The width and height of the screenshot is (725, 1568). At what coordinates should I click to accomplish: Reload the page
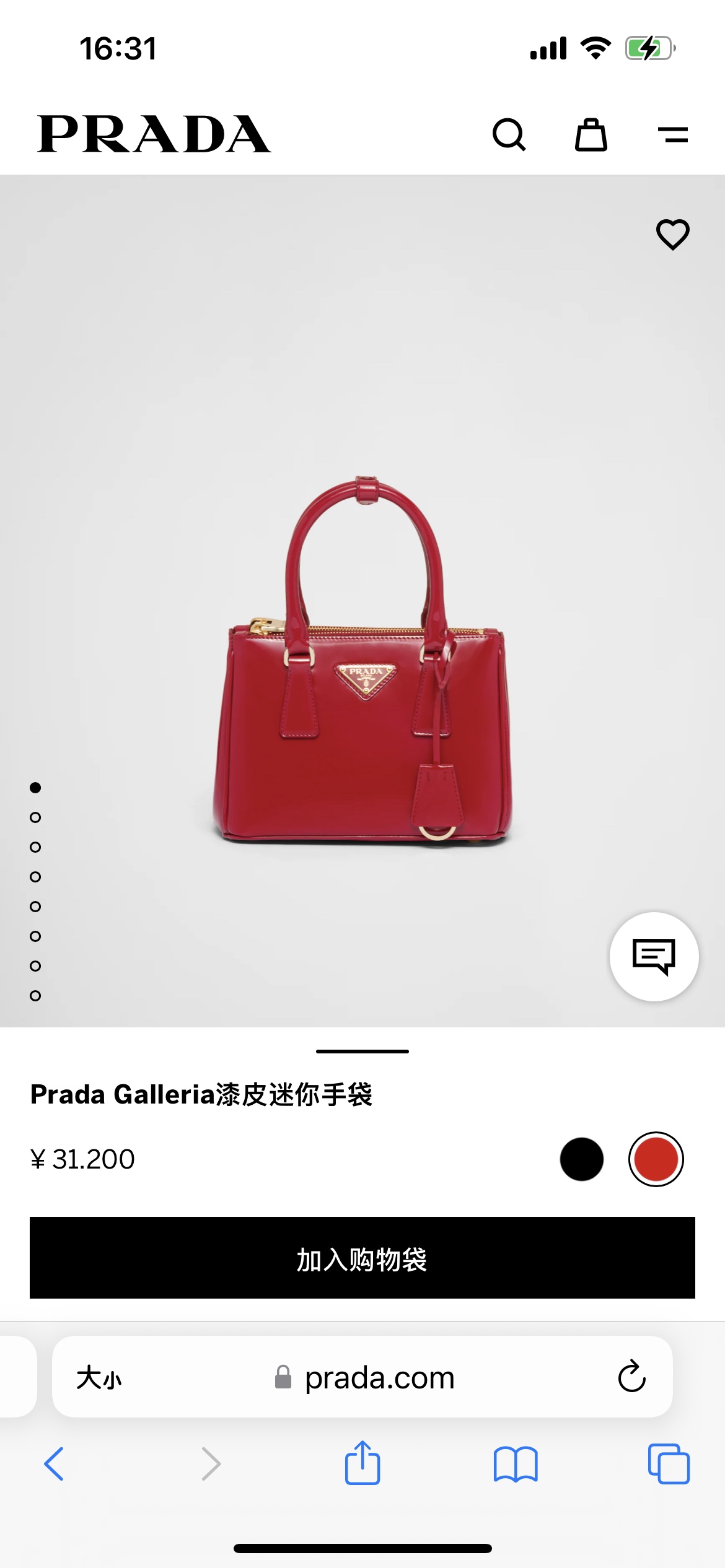tap(631, 1377)
